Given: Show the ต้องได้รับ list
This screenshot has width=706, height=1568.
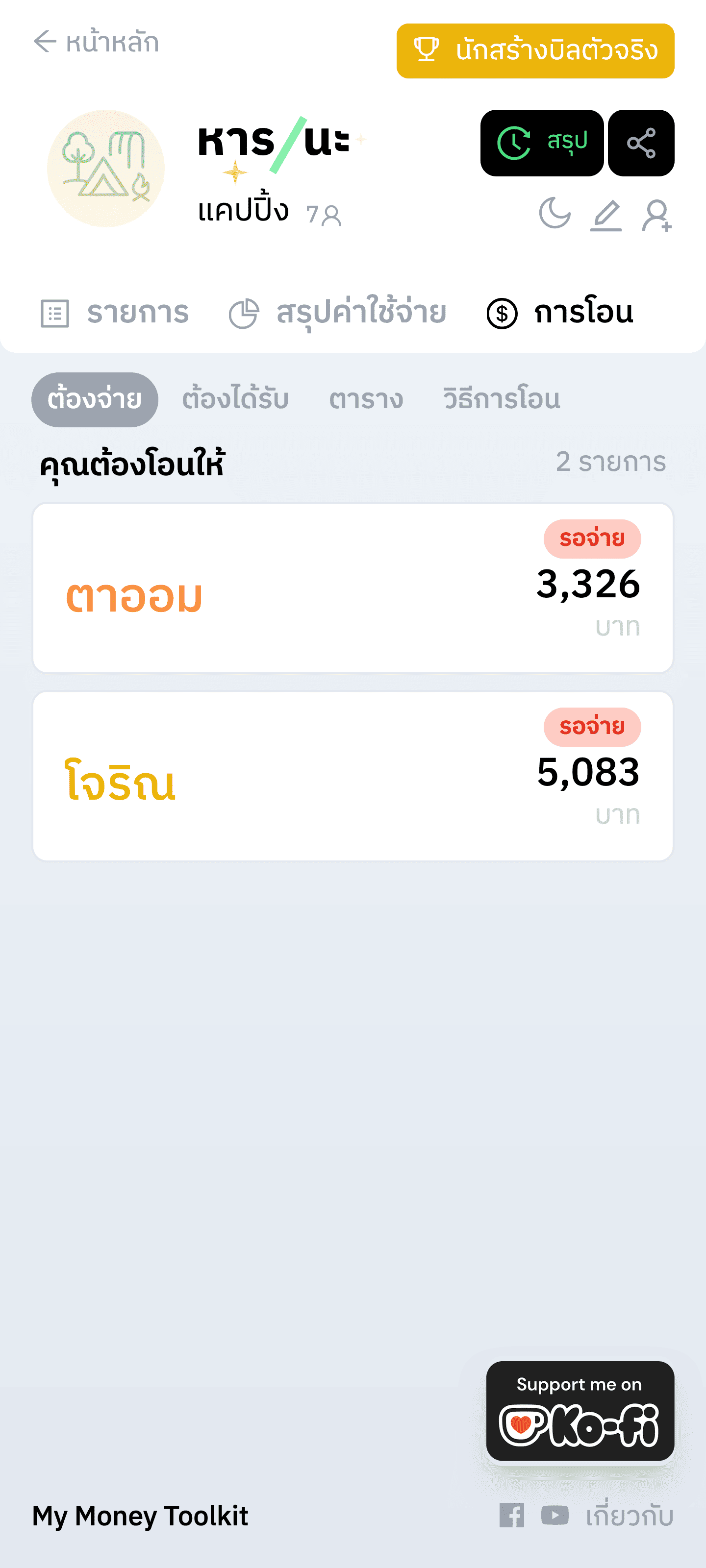Looking at the screenshot, I should [x=235, y=399].
